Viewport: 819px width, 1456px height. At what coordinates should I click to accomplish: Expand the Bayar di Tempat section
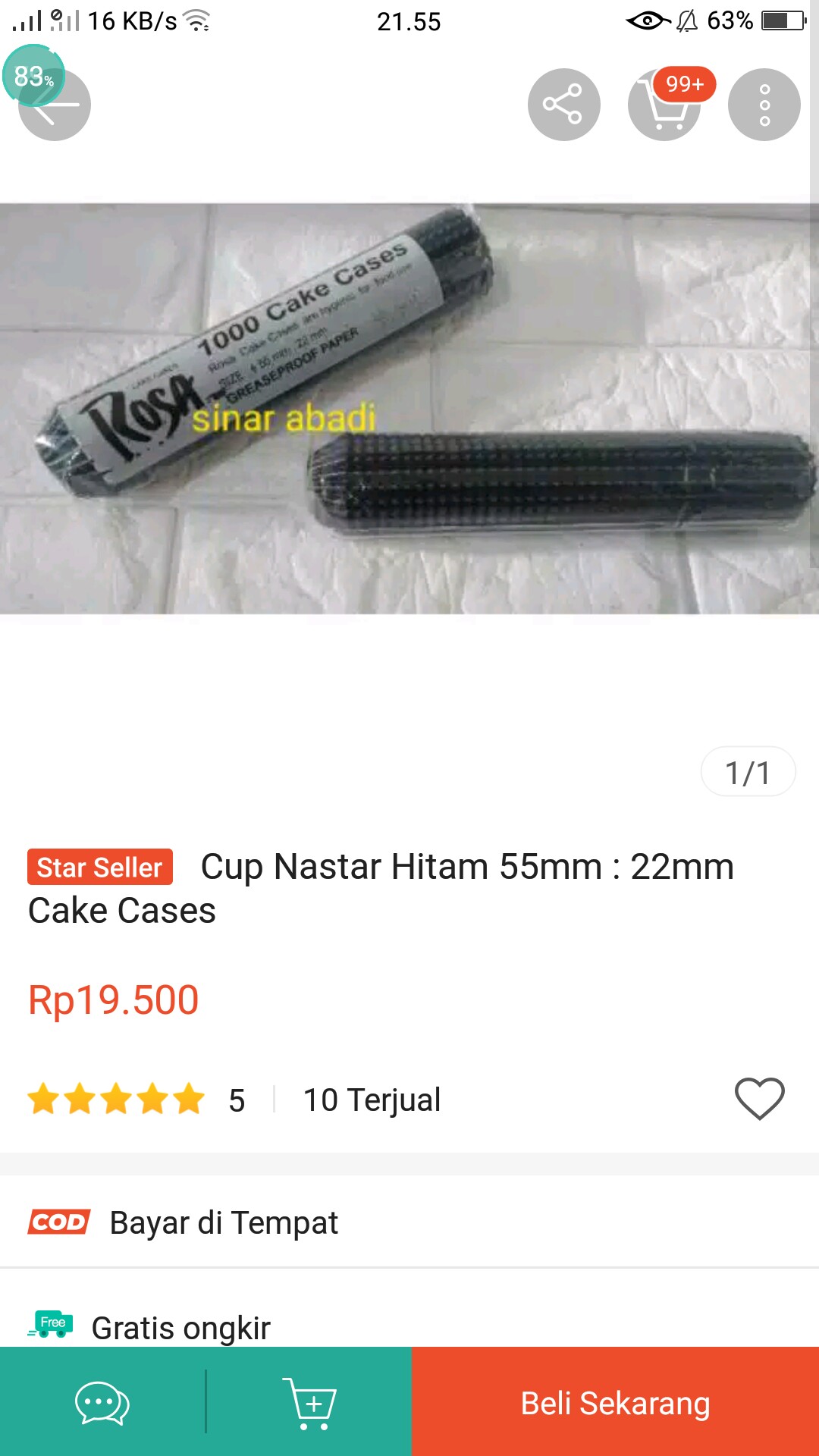click(224, 1221)
